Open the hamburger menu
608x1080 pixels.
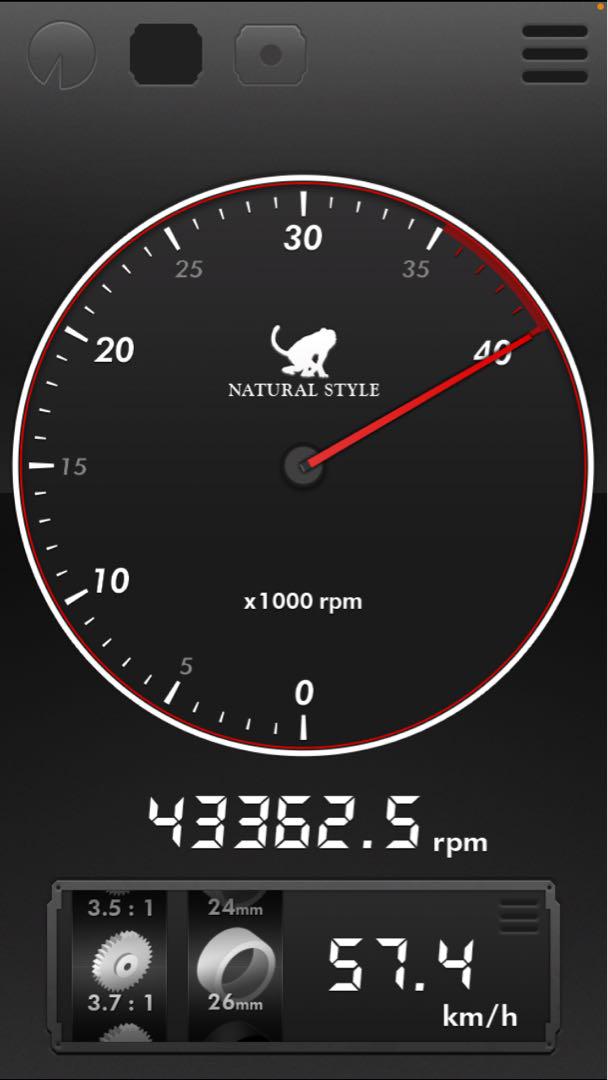coord(554,54)
